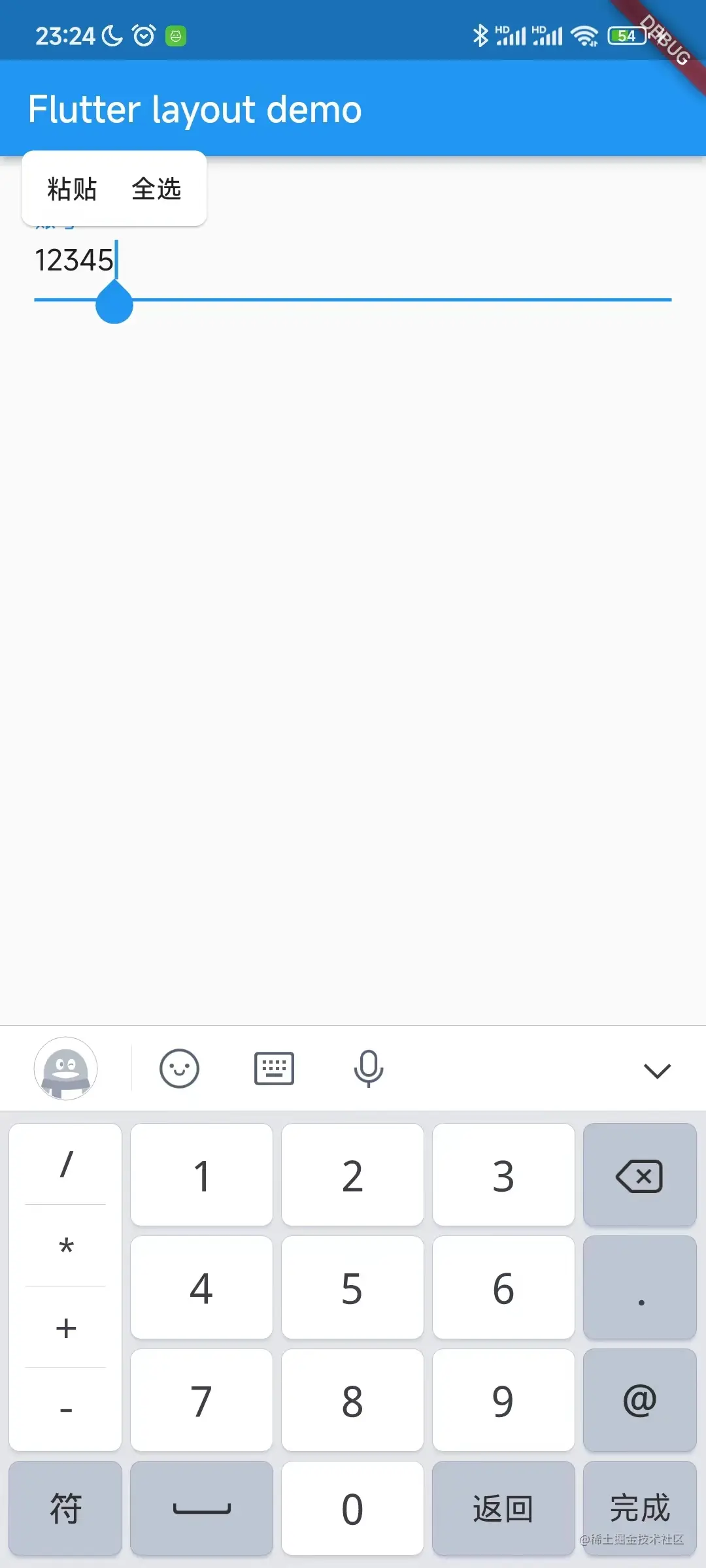Tap the plus sign key

65,1328
